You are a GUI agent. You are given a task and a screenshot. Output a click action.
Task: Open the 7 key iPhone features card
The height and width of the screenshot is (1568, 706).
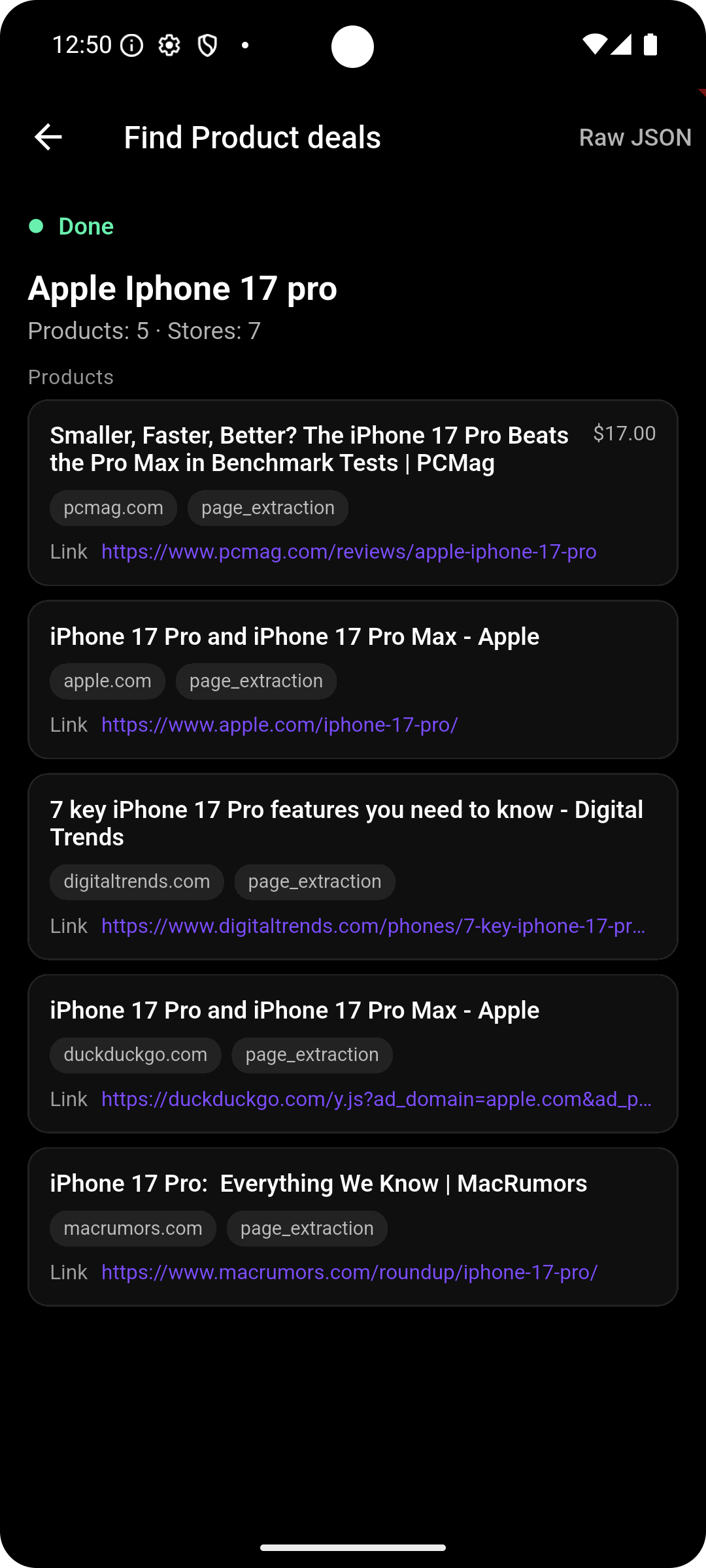pyautogui.click(x=353, y=866)
